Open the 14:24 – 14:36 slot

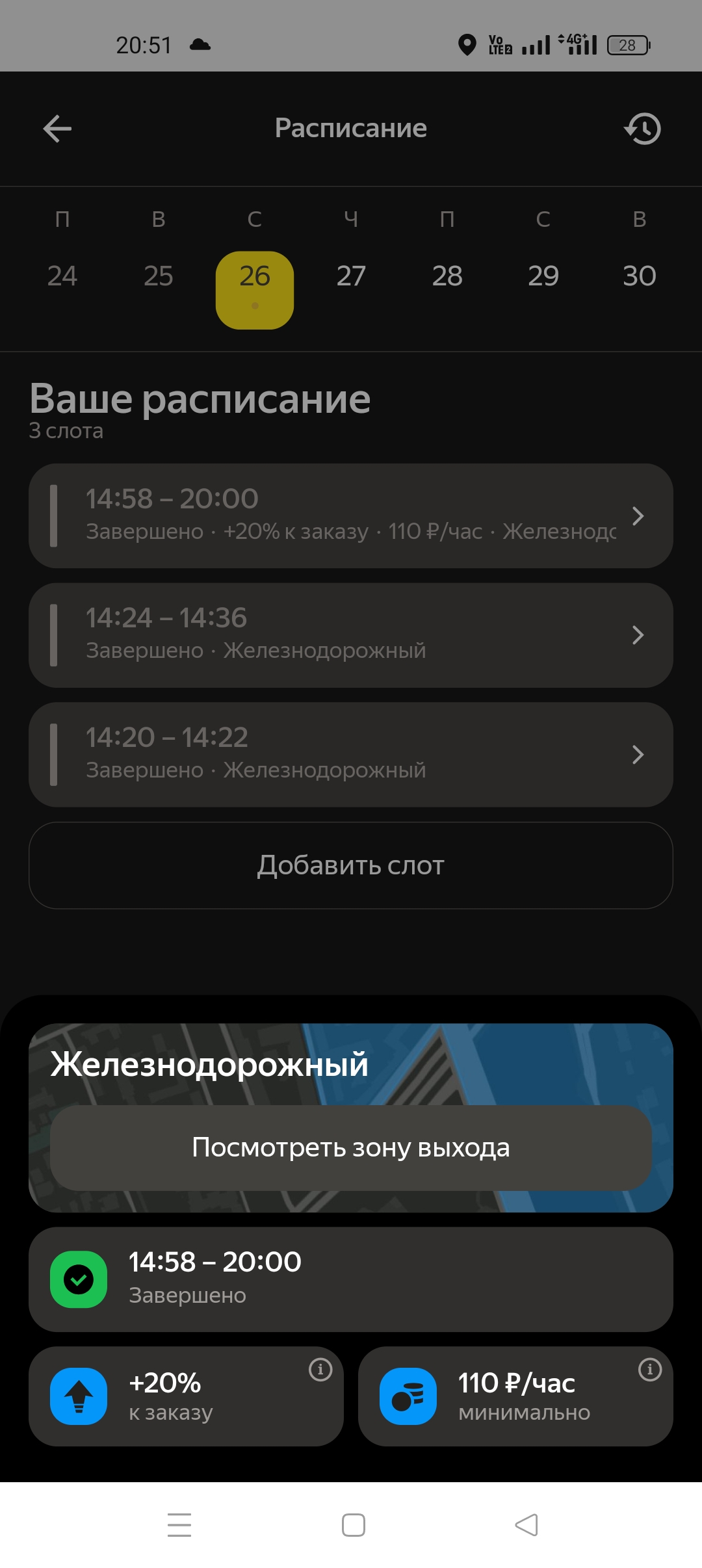351,635
